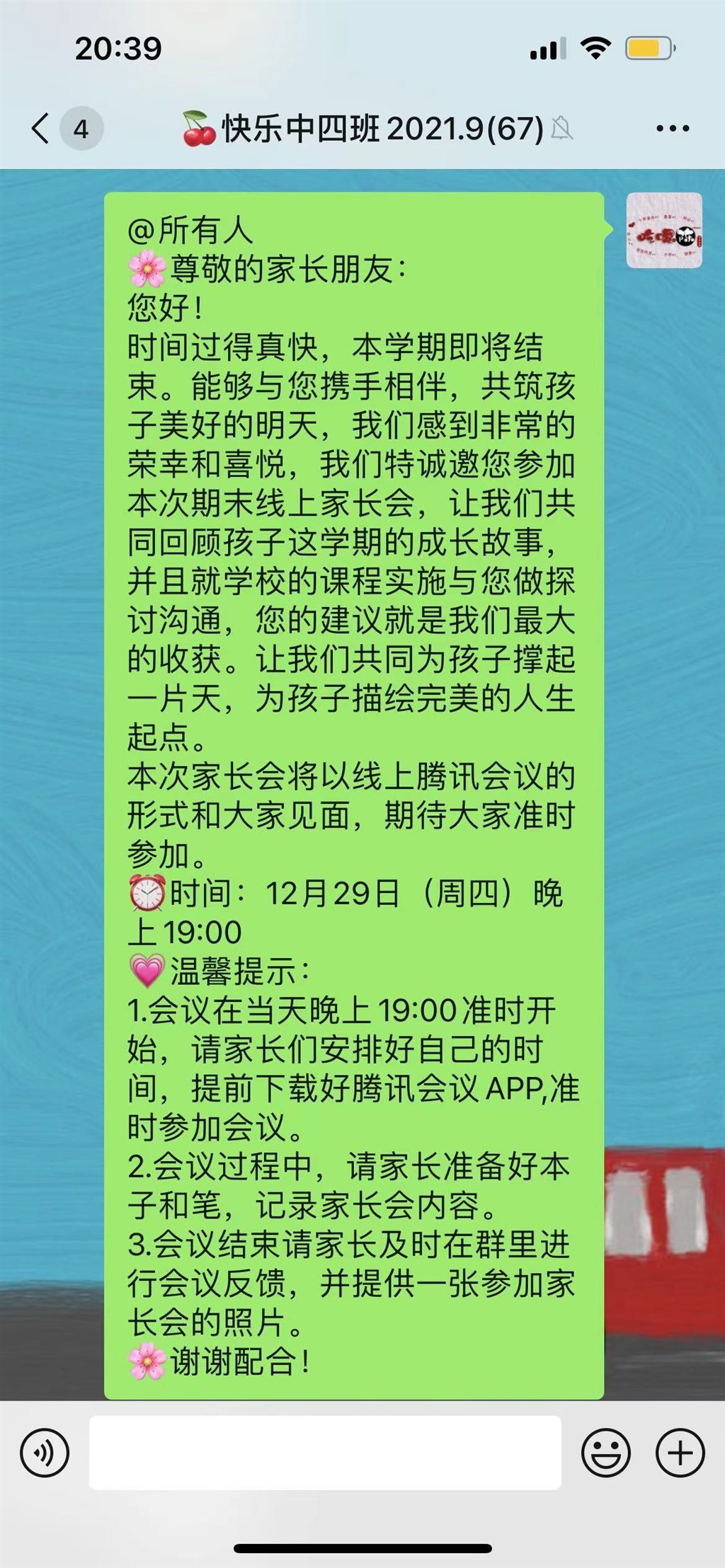
Task: Open the plus attachments menu
Action: point(680,1453)
